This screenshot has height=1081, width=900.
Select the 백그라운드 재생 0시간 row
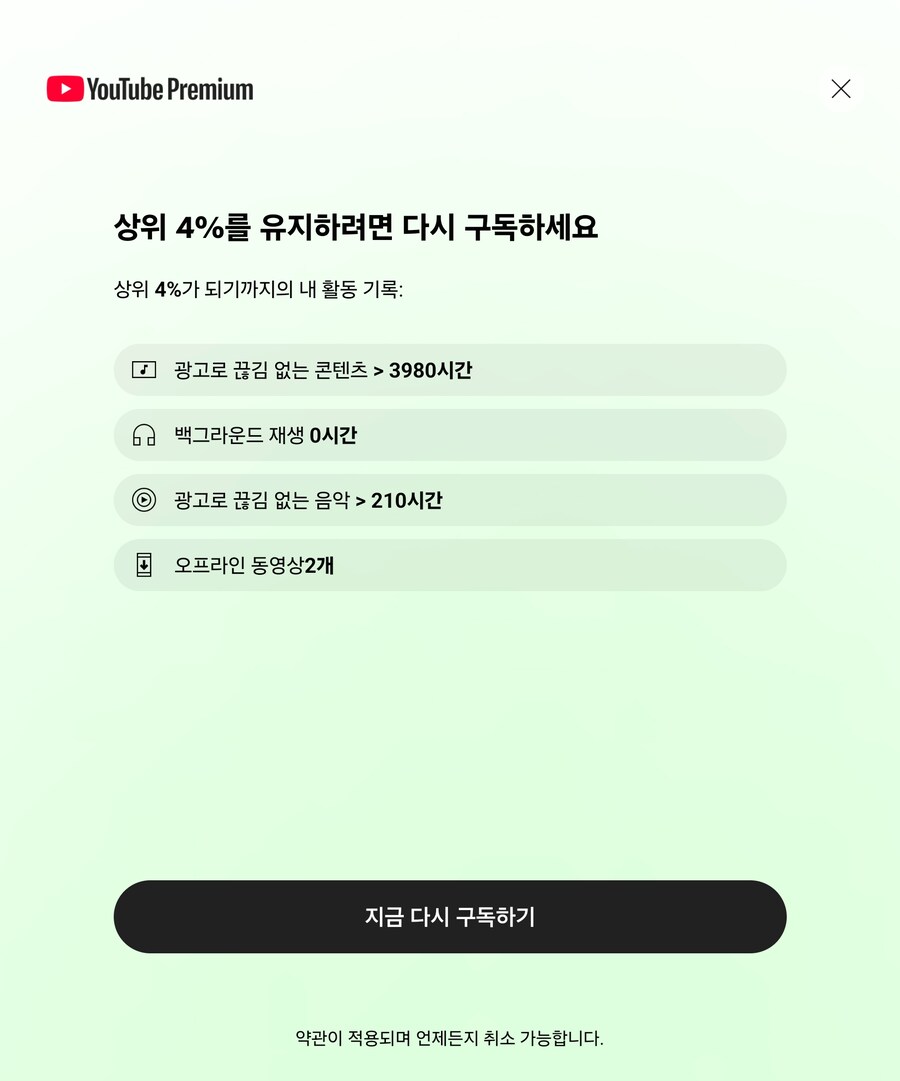point(450,434)
